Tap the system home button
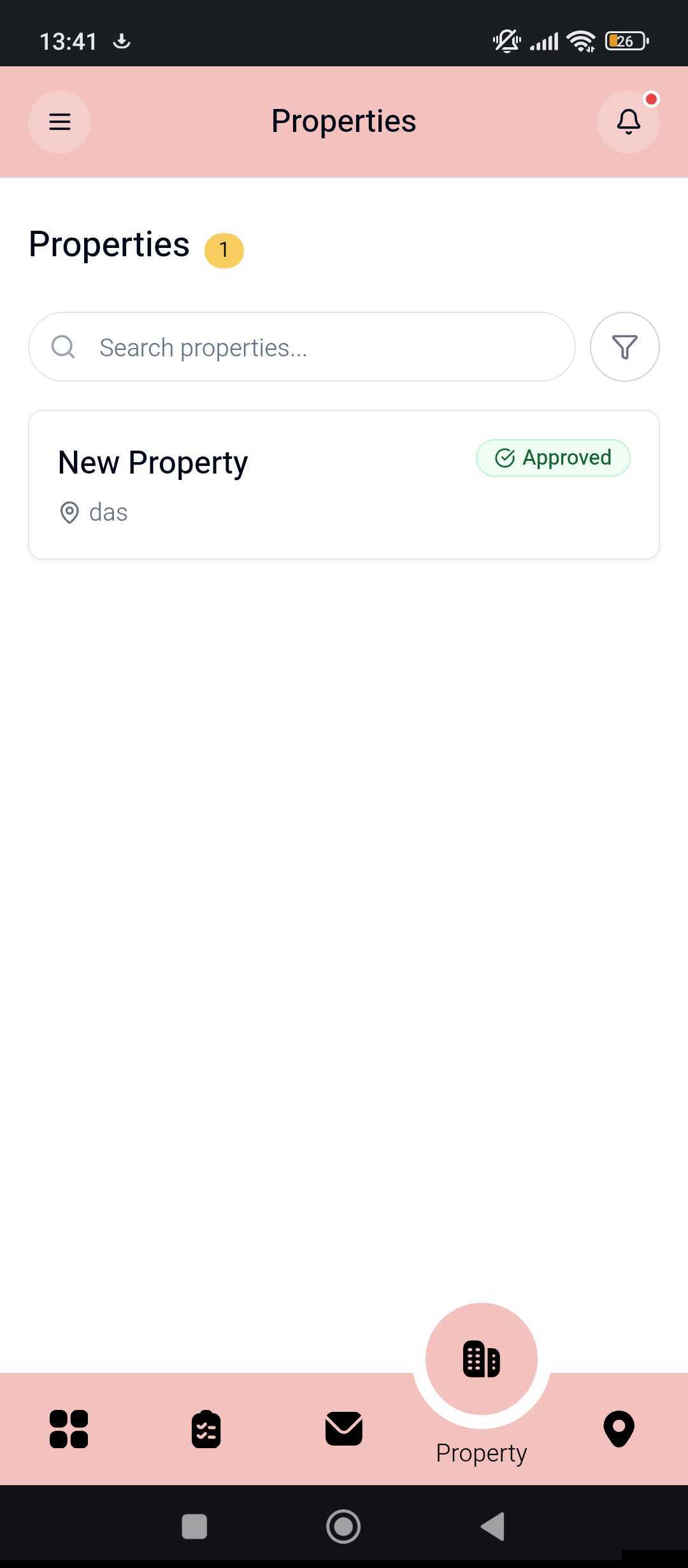Image resolution: width=688 pixels, height=1568 pixels. click(343, 1527)
